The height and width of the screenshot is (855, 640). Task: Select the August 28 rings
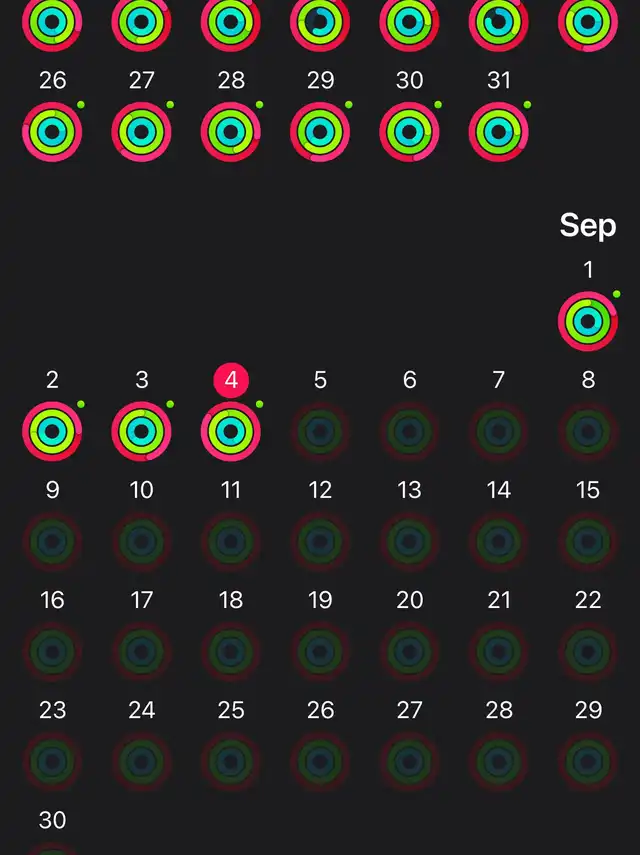click(x=231, y=131)
